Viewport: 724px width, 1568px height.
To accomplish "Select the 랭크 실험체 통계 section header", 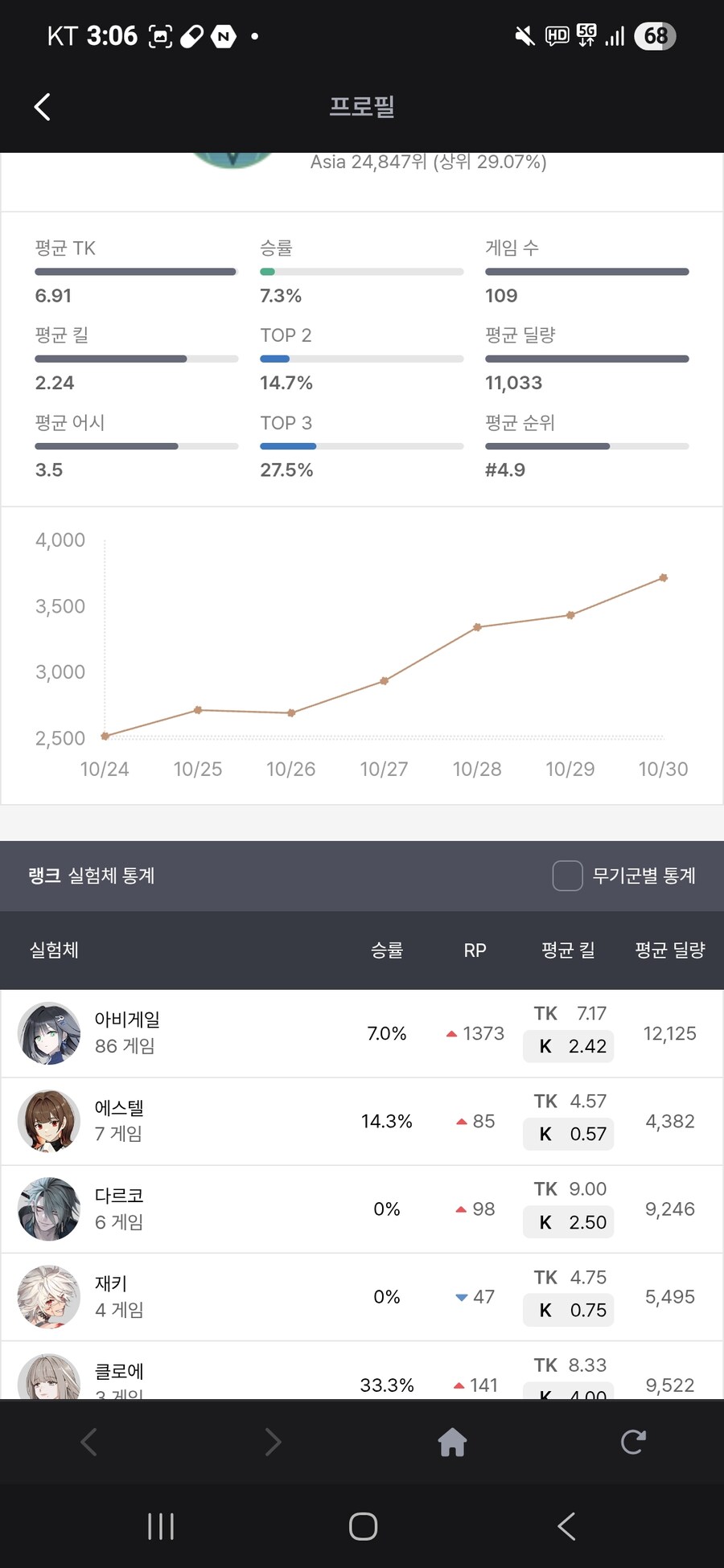I will click(x=93, y=876).
